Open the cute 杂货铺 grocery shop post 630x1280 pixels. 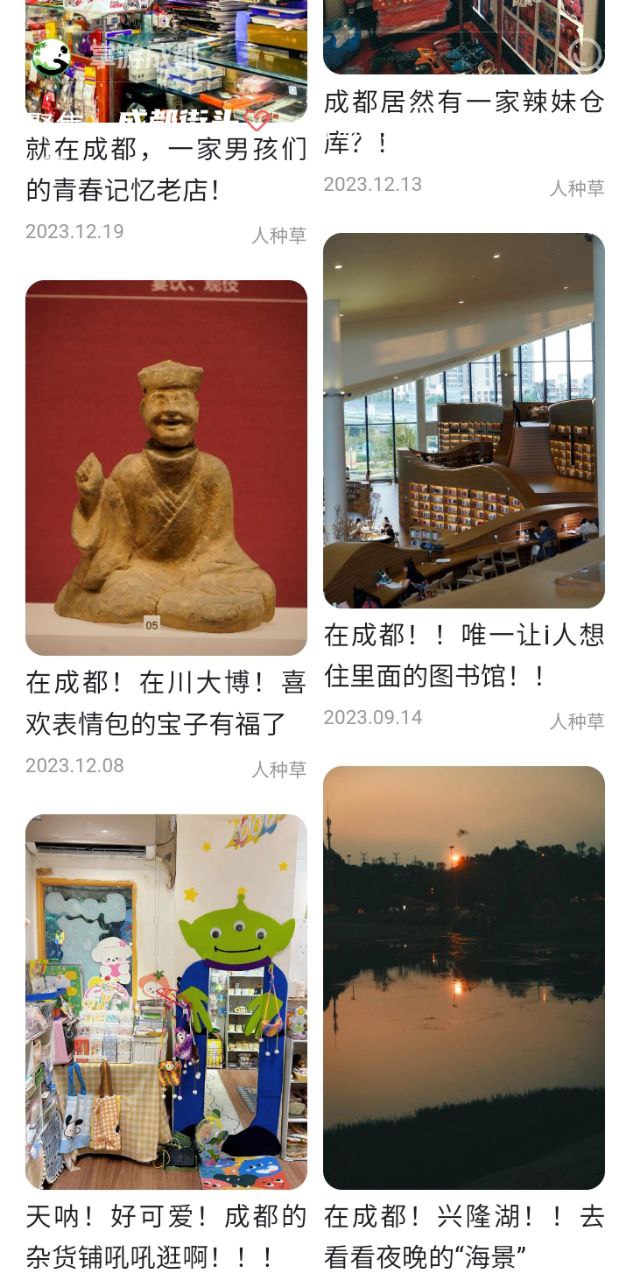tap(166, 1000)
